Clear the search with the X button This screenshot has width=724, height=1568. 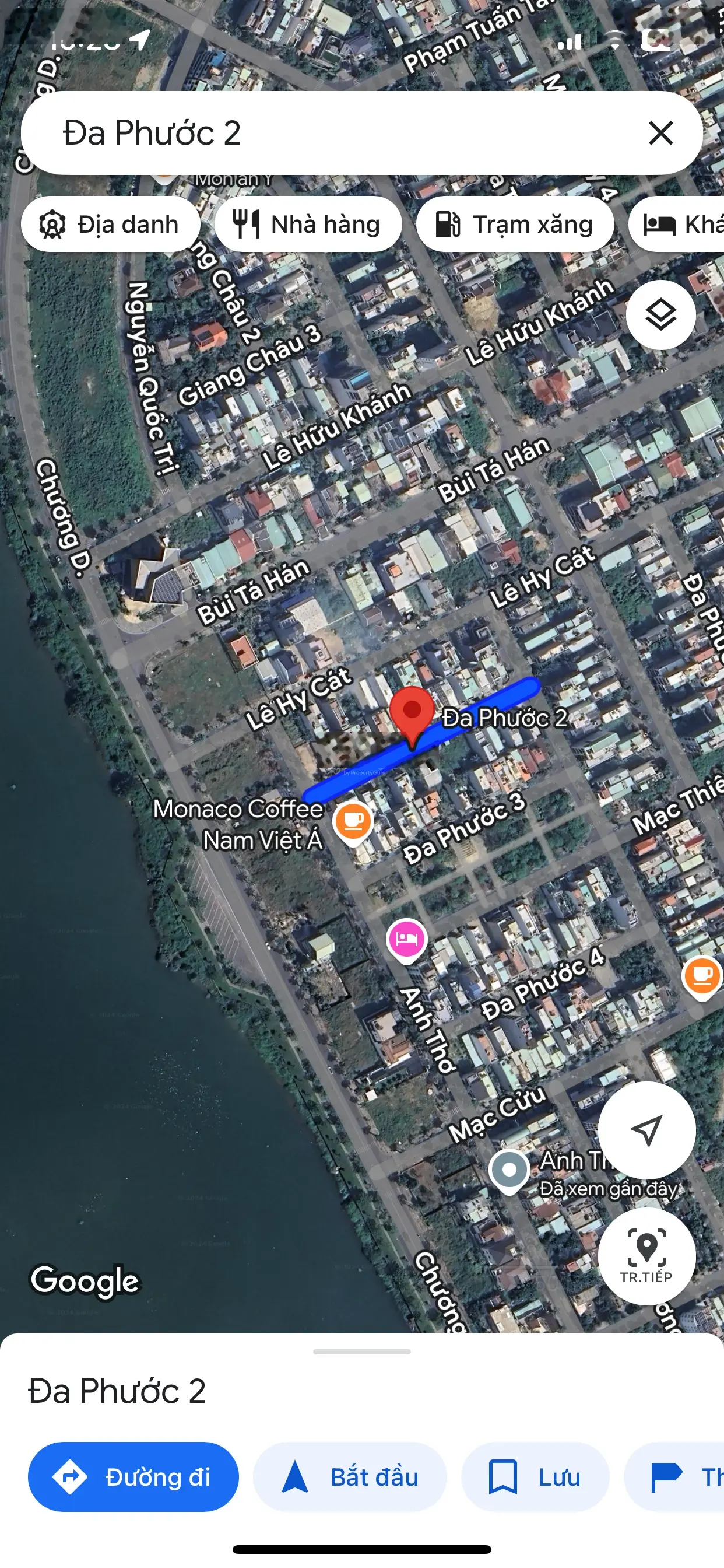coord(660,132)
